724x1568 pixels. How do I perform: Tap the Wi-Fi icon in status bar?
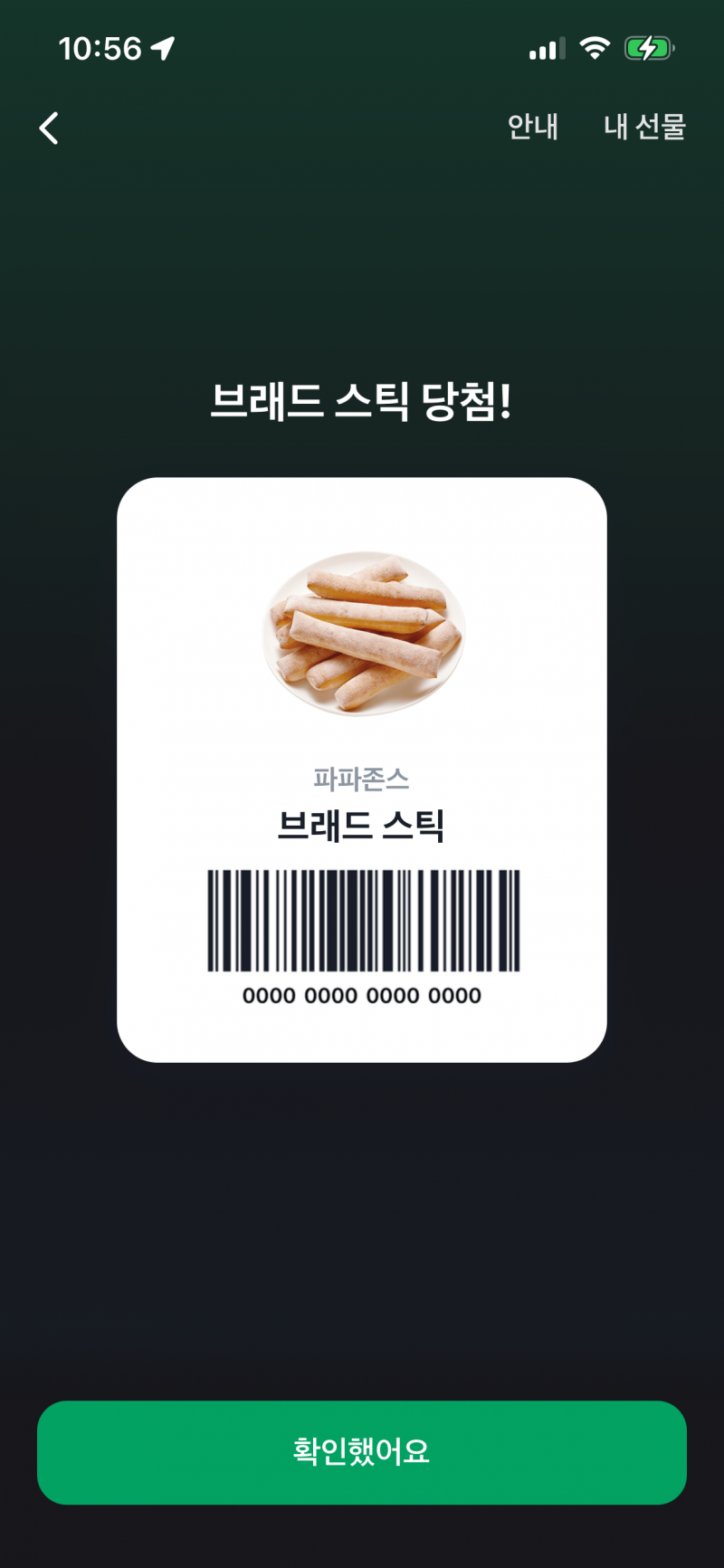coord(594,49)
